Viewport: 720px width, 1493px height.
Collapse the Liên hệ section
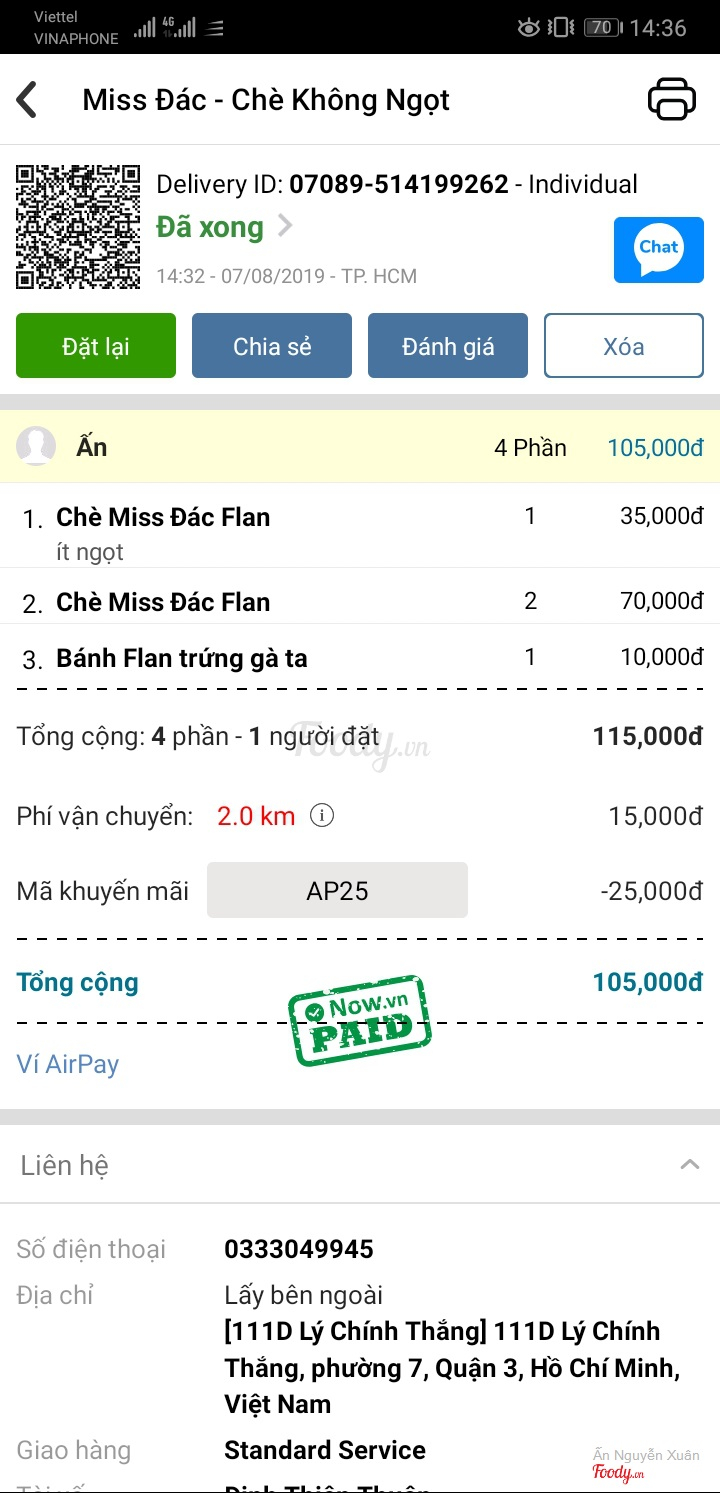(689, 1164)
